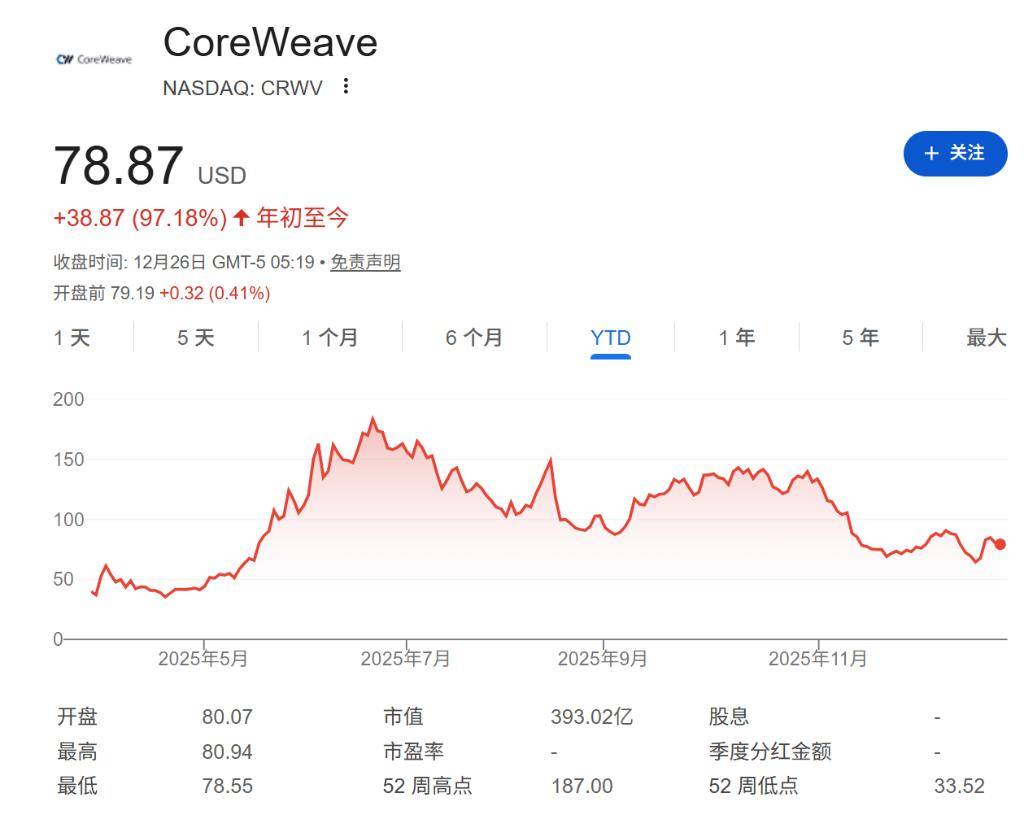
Task: Select the 6 个月 time range
Action: point(474,338)
